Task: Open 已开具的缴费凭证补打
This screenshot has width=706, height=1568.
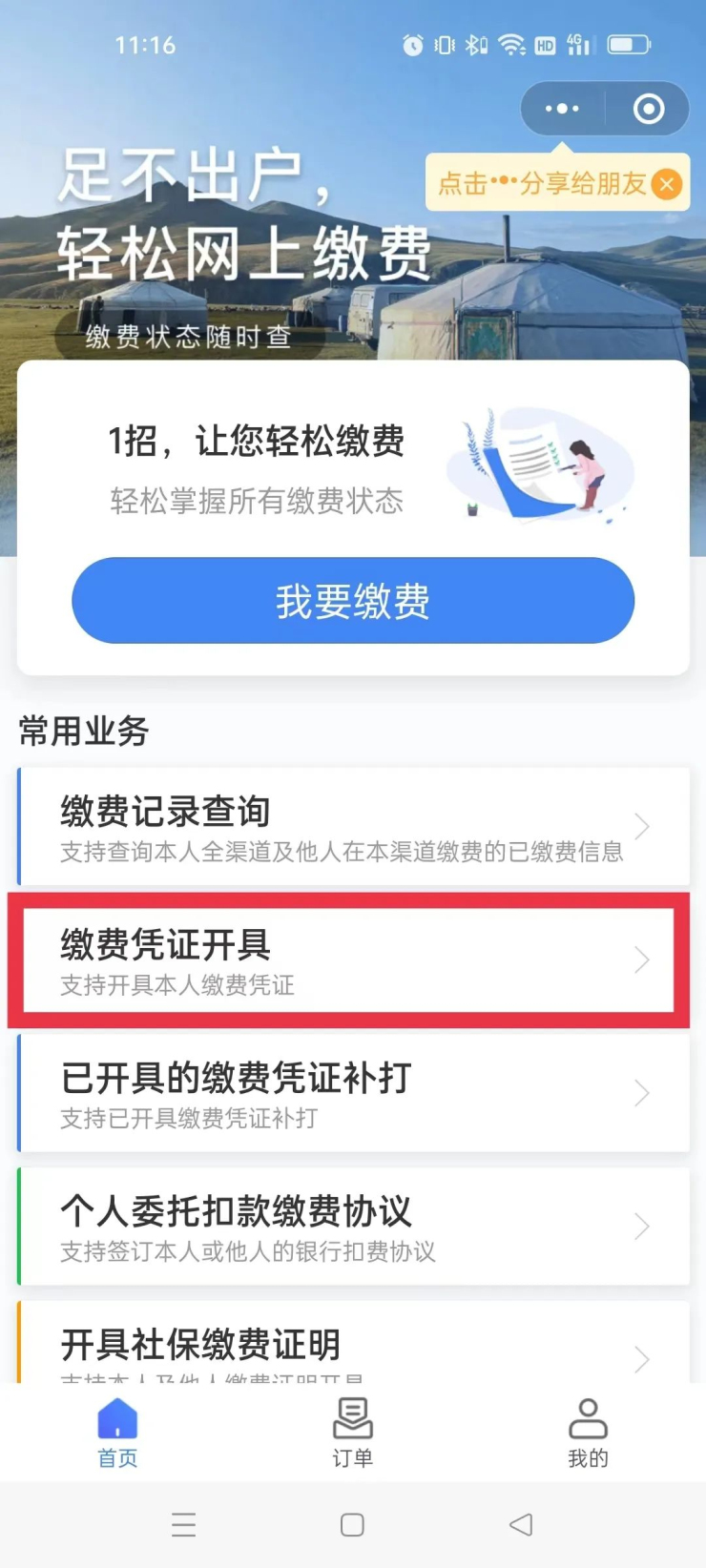Action: pos(353,1093)
